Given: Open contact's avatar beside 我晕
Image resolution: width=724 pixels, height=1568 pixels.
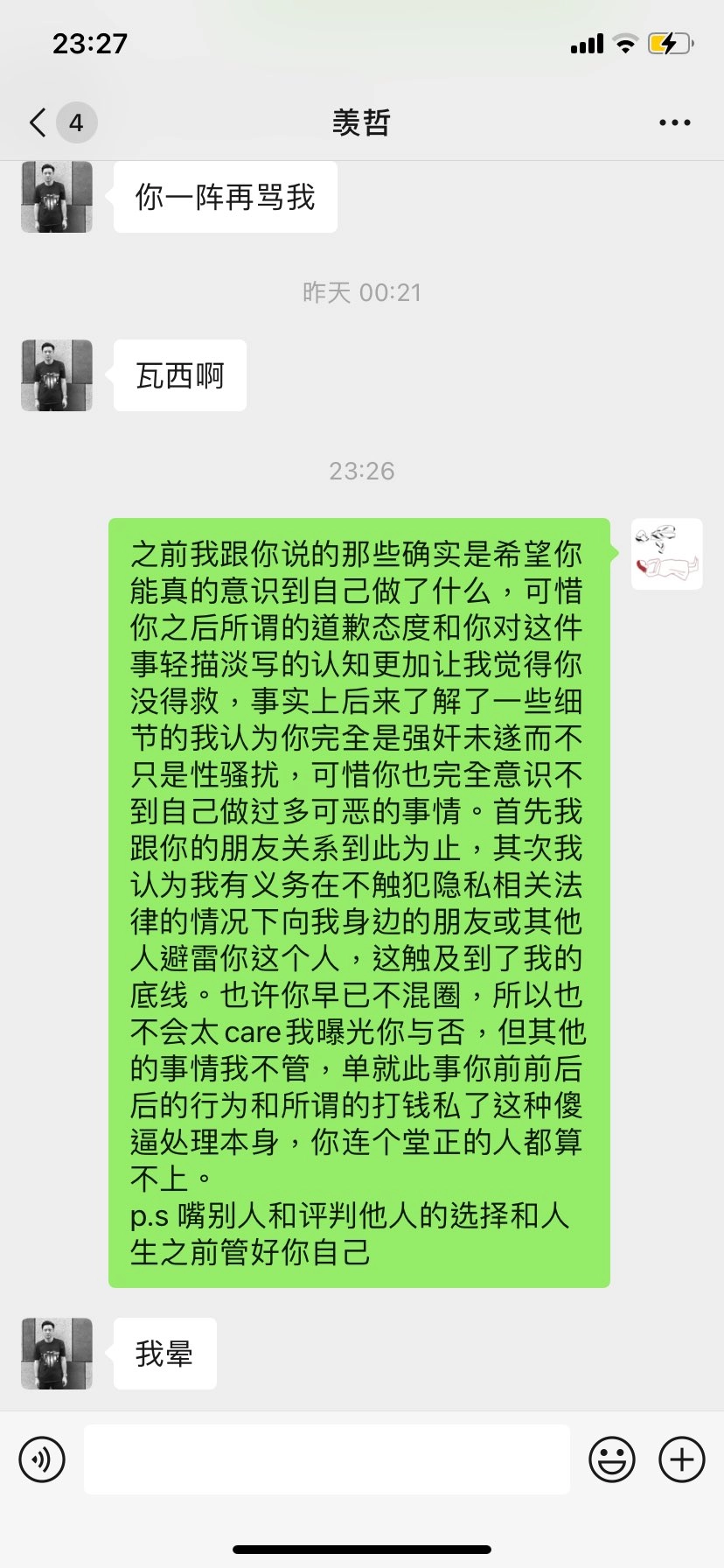Looking at the screenshot, I should point(57,1354).
